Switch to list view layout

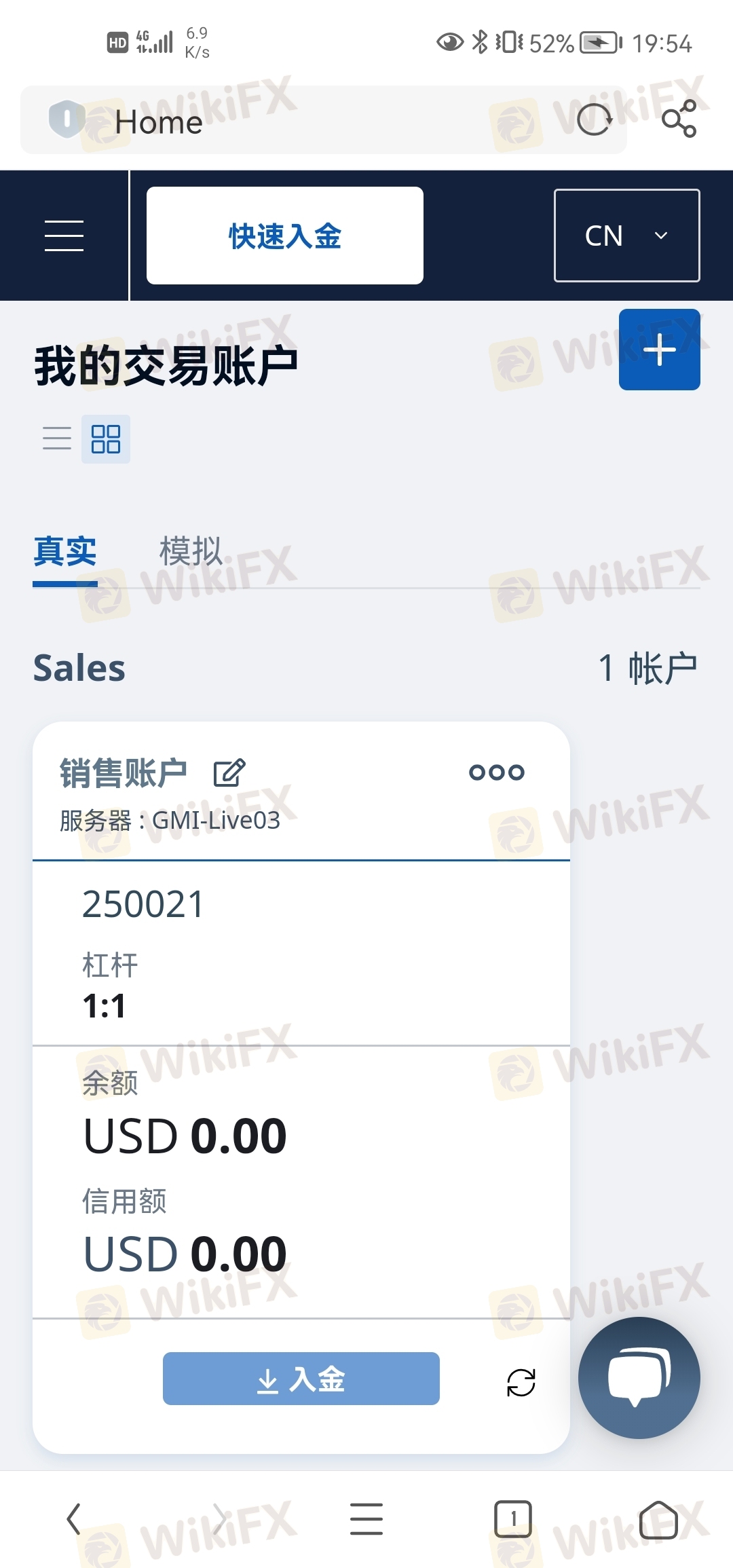pos(57,438)
